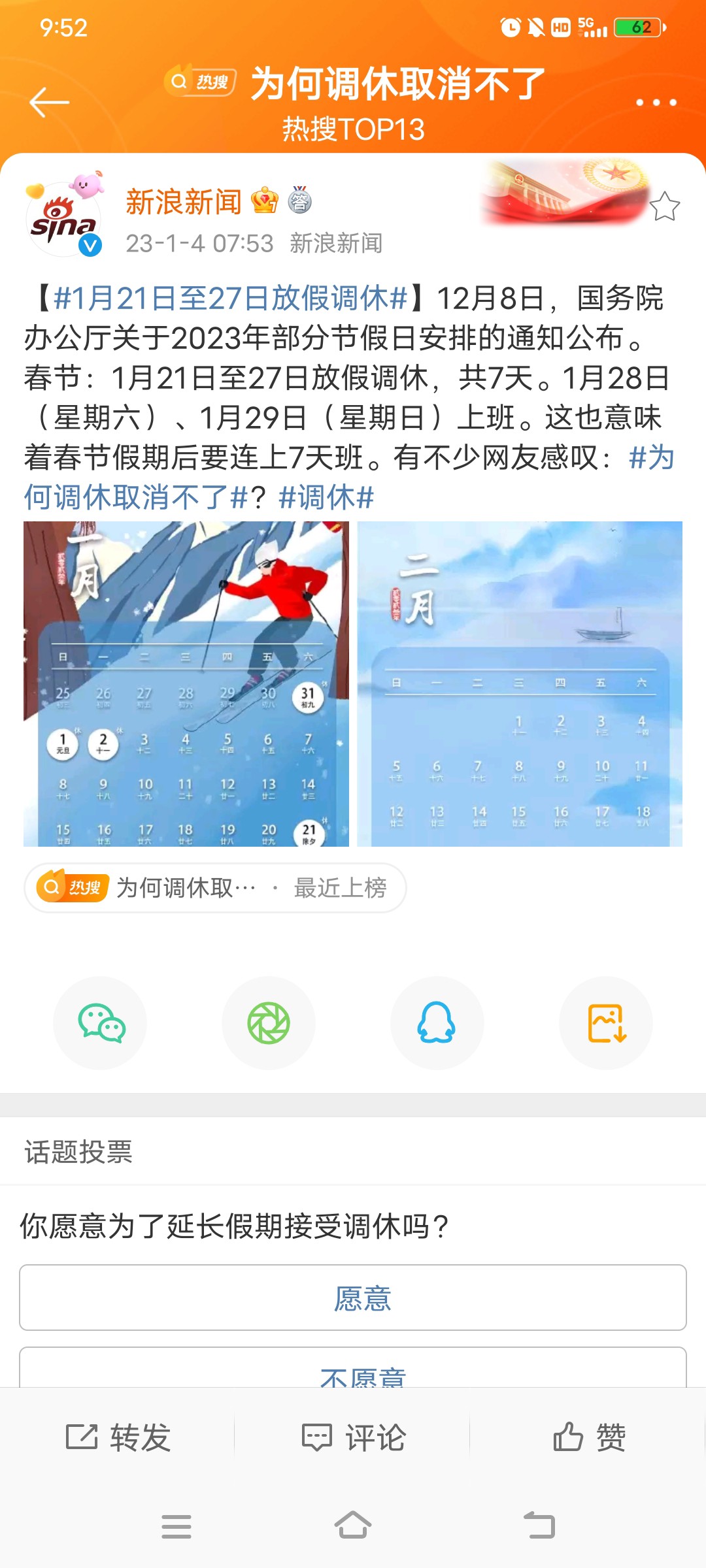
Task: View the January calendar image
Action: 186,683
